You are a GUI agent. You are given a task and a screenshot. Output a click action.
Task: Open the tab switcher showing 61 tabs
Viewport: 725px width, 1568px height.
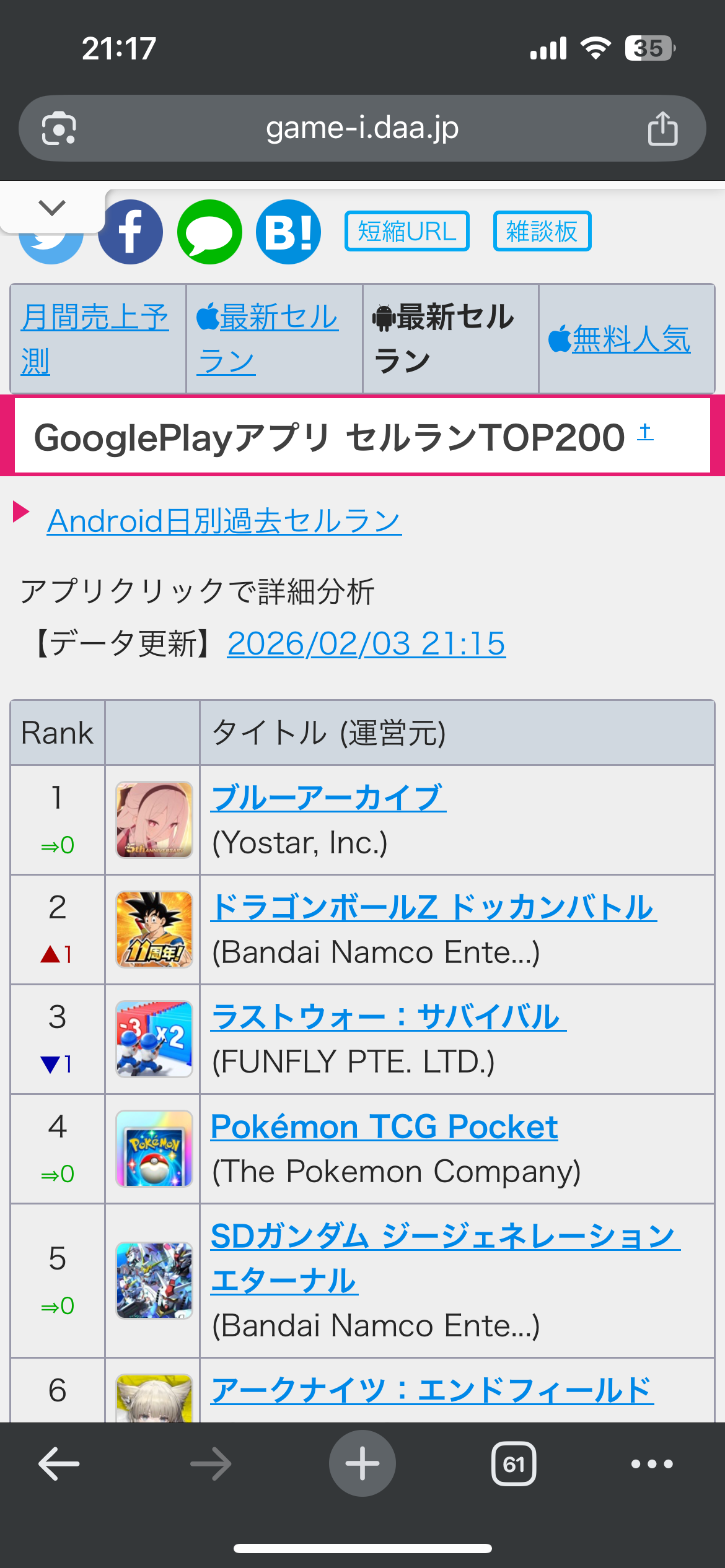coord(513,1464)
